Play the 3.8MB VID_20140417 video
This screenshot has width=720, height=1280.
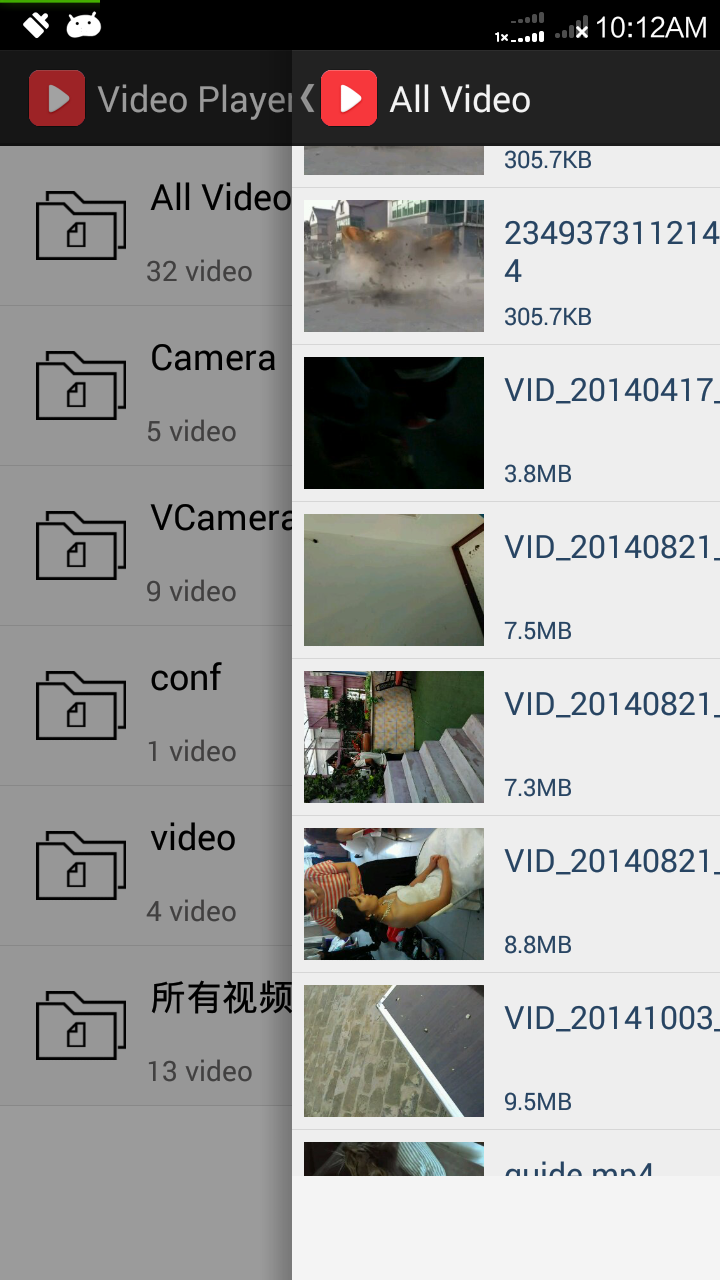[506, 423]
